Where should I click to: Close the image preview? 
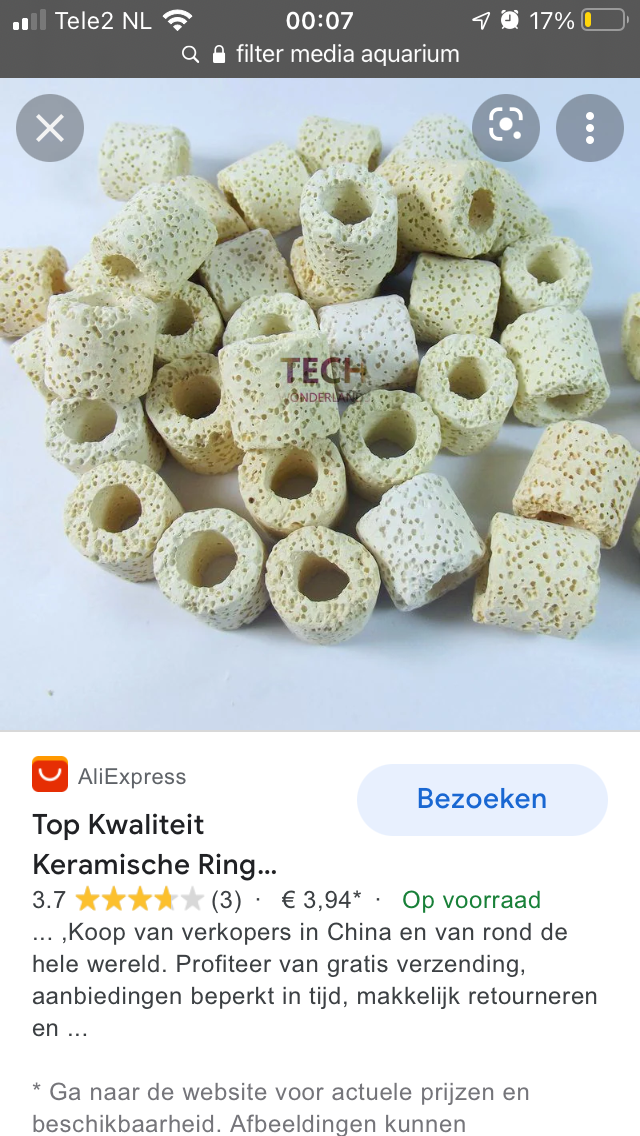[50, 128]
